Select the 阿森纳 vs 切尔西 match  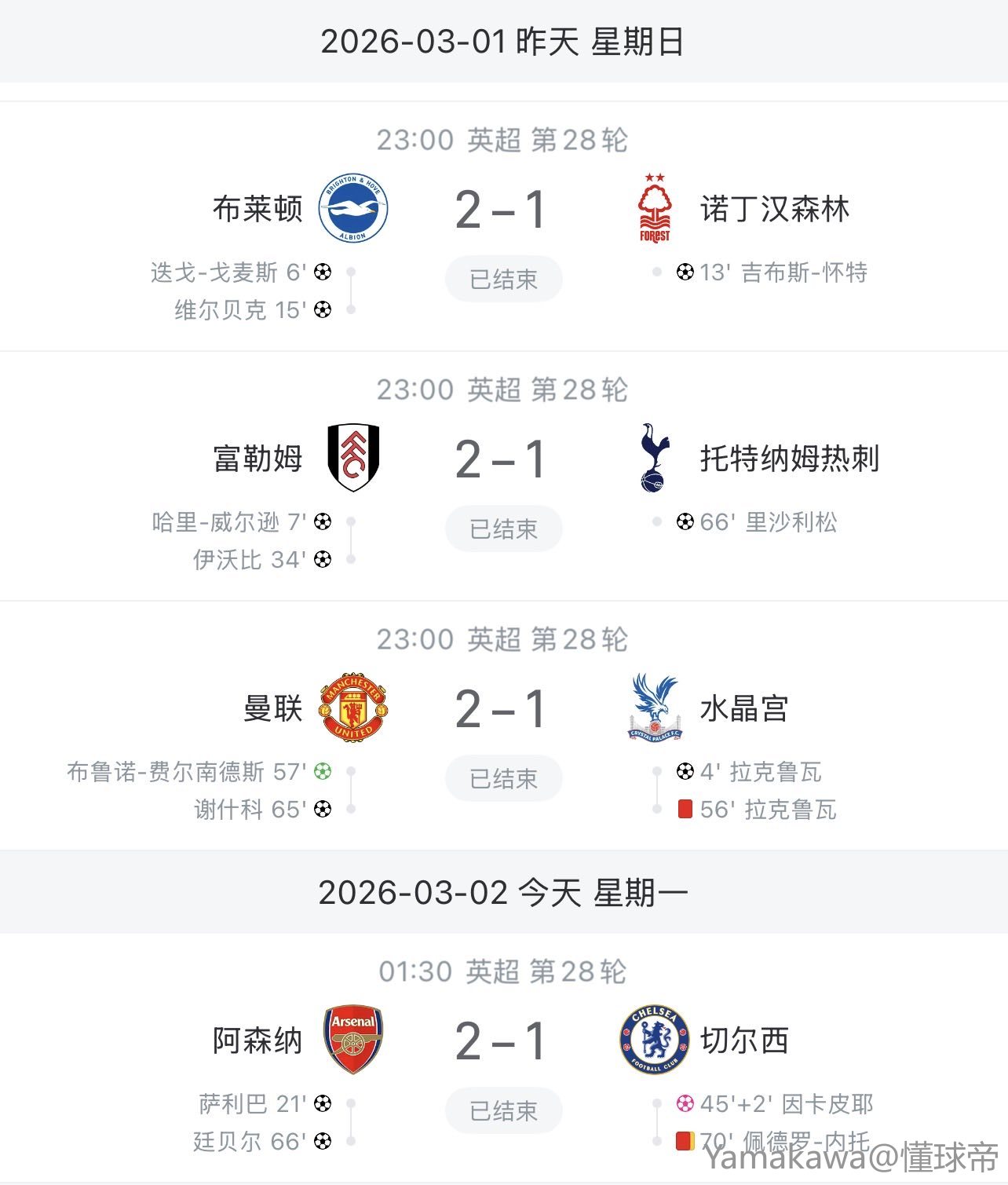coord(501,1042)
